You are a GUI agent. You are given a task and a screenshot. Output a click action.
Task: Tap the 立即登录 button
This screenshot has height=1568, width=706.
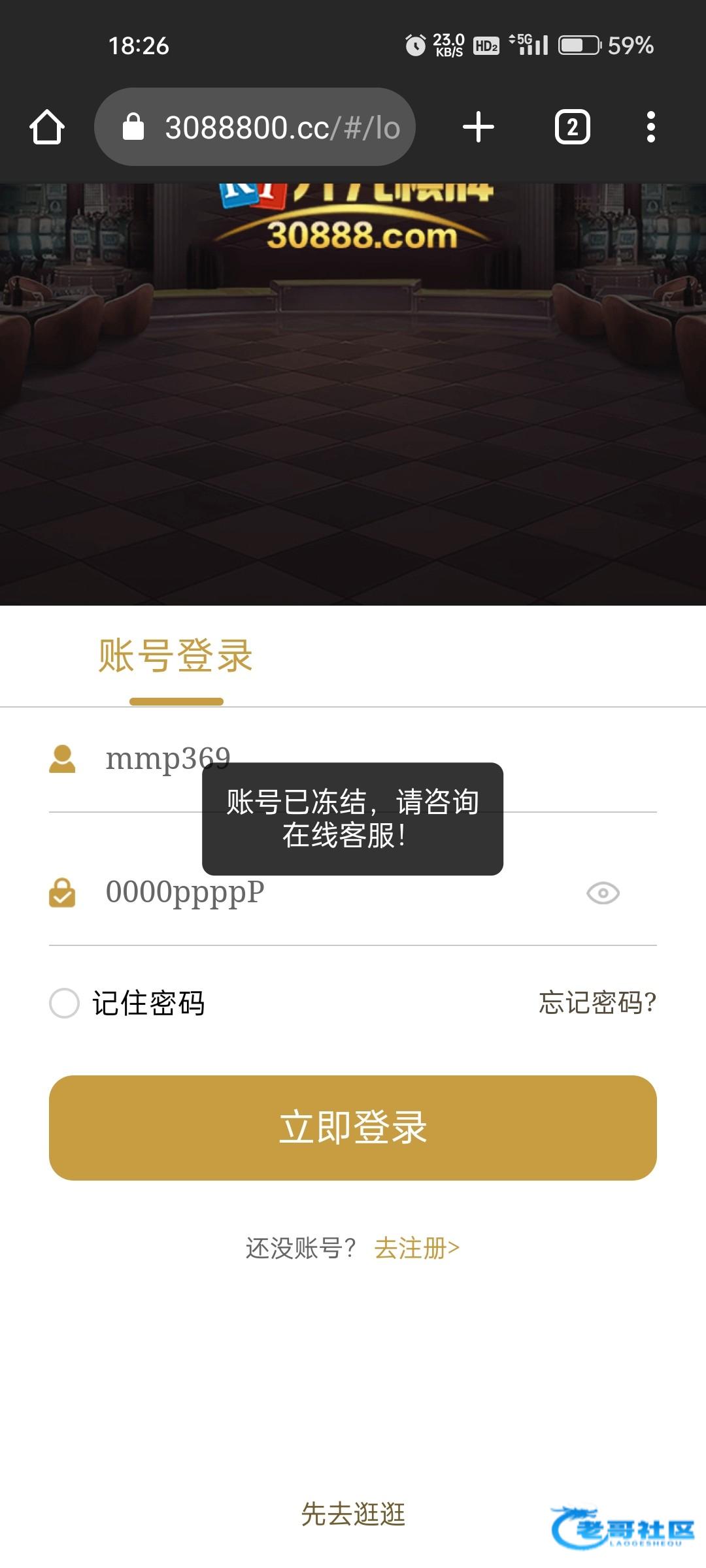pos(353,1128)
